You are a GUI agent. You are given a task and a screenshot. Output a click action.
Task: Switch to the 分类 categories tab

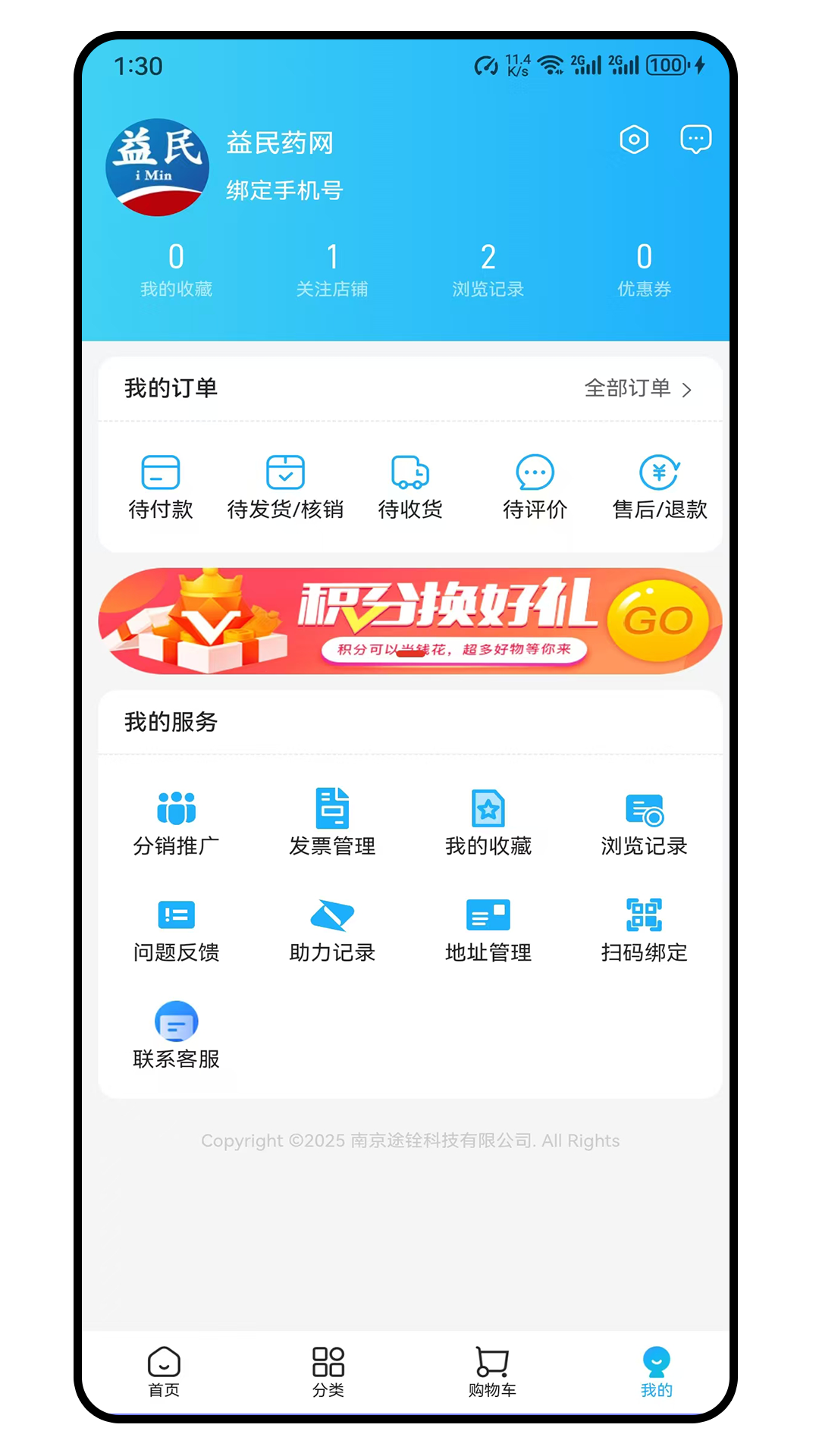[x=328, y=1369]
